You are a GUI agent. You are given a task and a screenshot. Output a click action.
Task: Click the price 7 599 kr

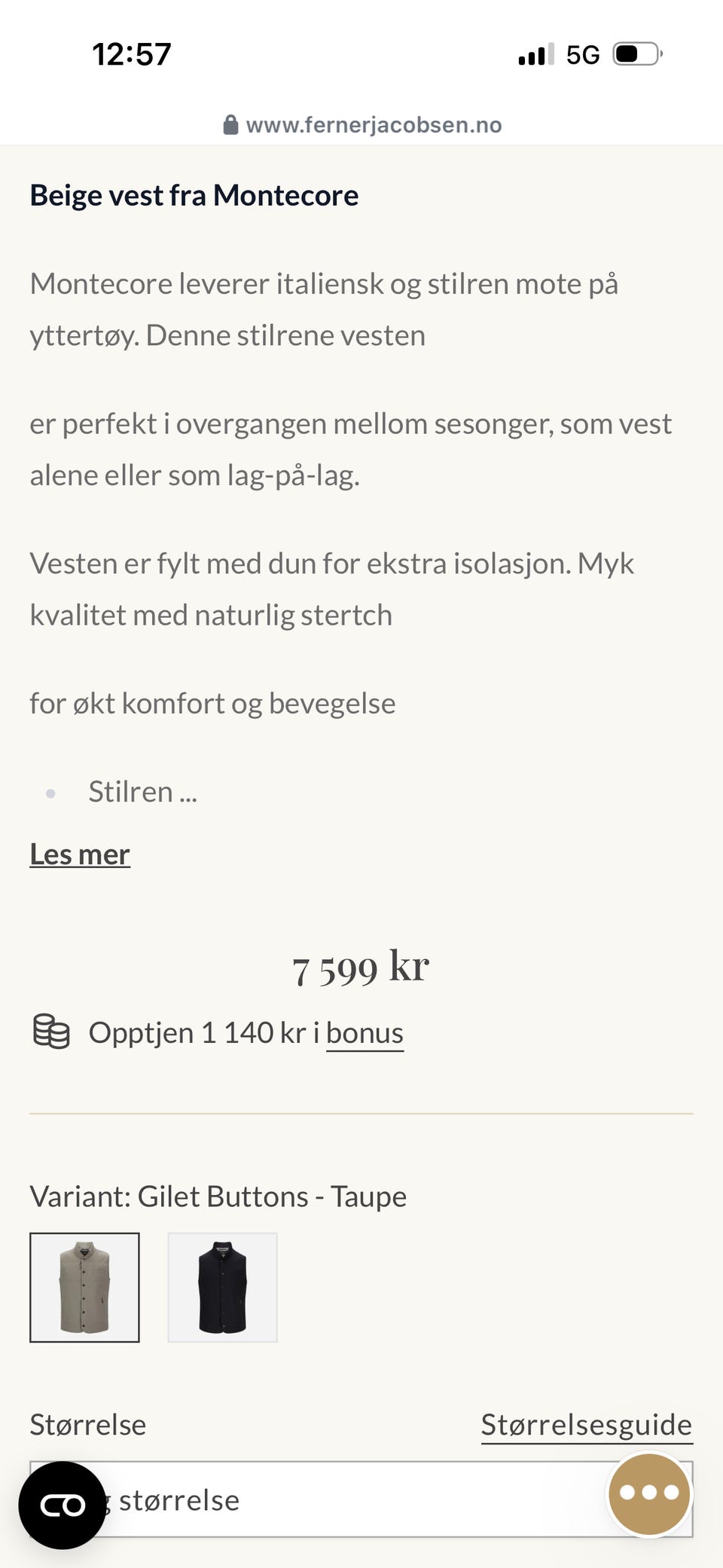[x=360, y=967]
